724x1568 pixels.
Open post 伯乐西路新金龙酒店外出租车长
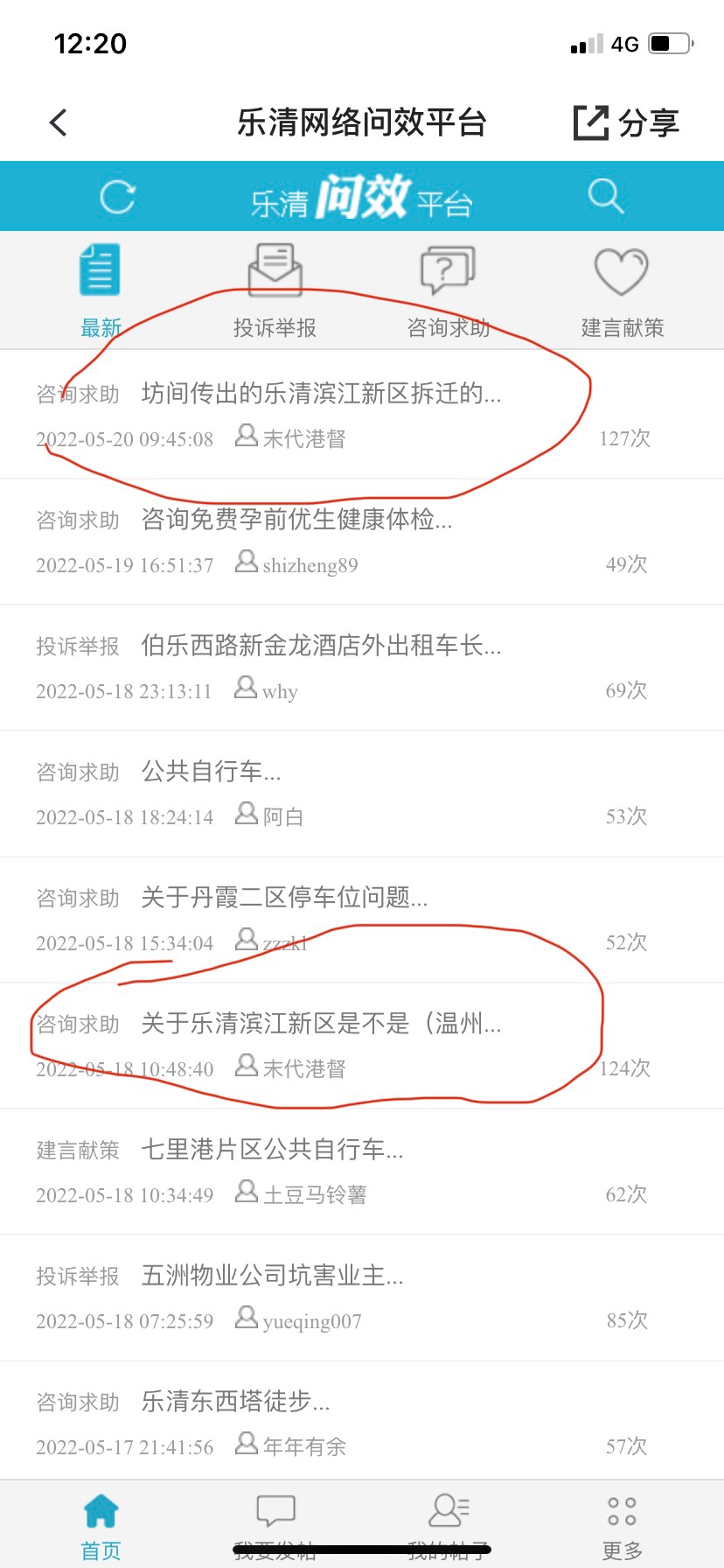pyautogui.click(x=321, y=647)
